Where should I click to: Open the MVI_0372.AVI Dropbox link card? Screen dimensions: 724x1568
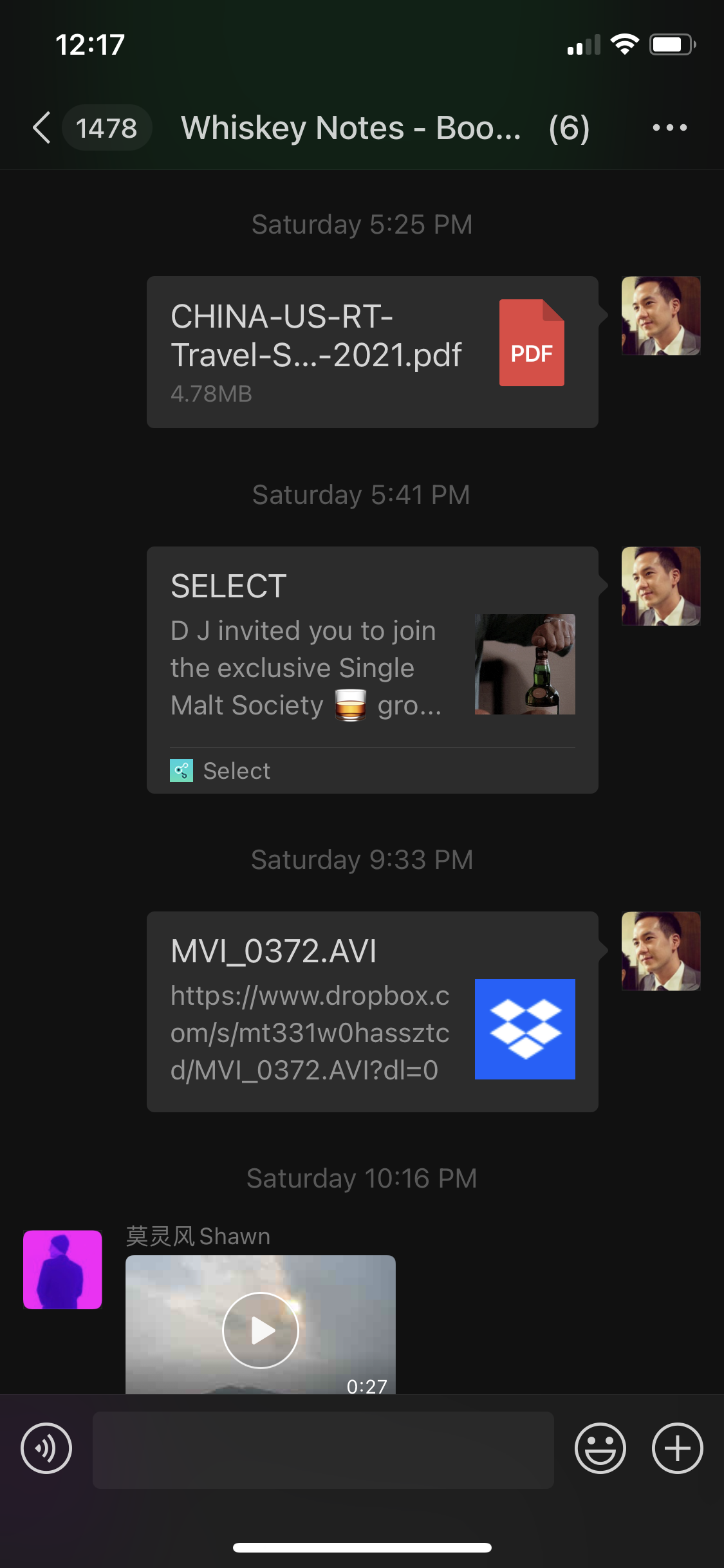372,1011
